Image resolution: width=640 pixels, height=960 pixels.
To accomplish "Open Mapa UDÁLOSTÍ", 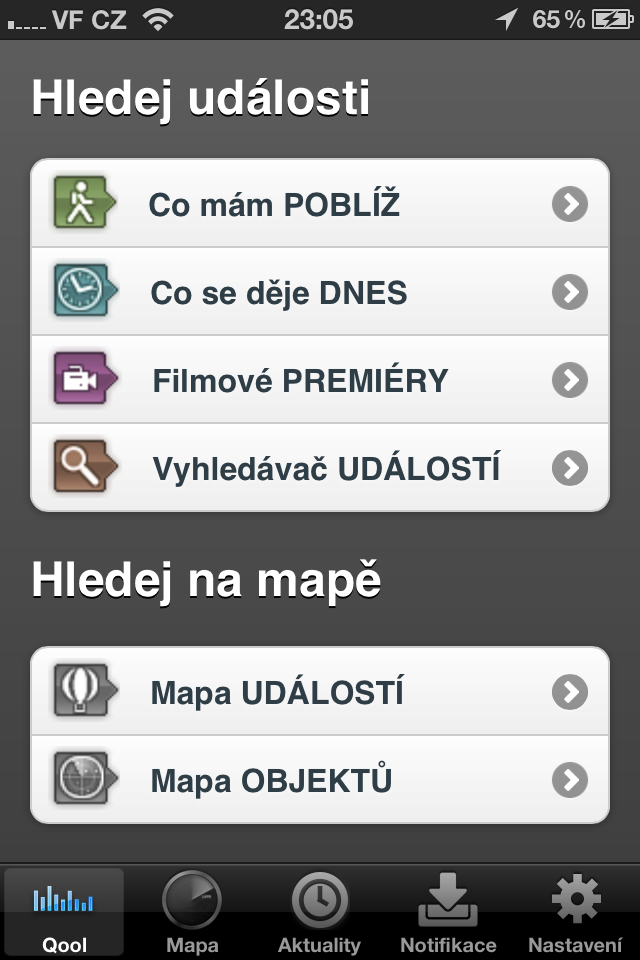I will (320, 692).
